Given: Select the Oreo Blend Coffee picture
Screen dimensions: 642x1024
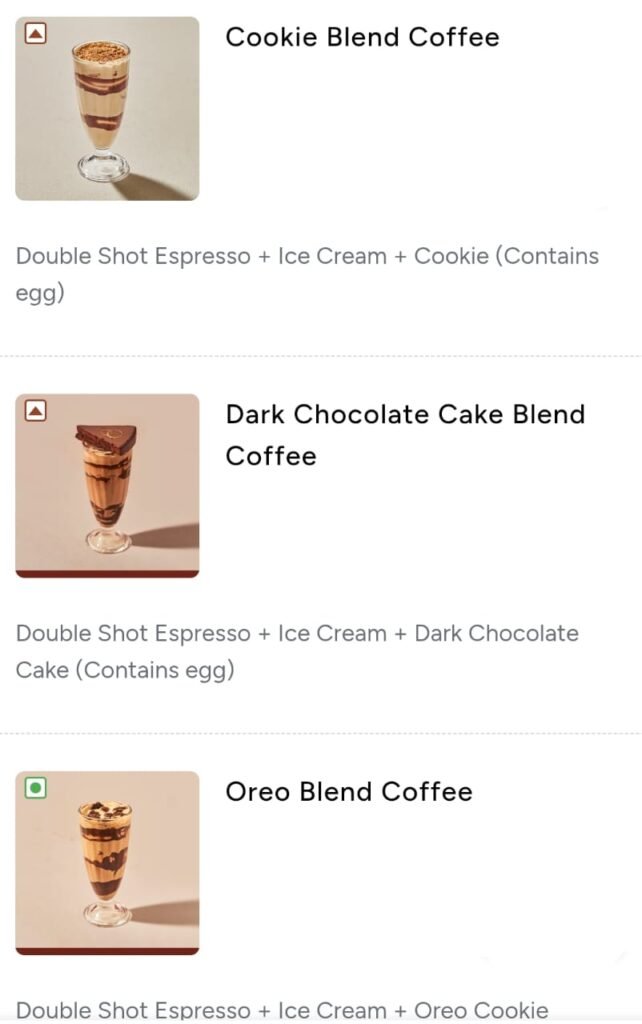Looking at the screenshot, I should (107, 862).
